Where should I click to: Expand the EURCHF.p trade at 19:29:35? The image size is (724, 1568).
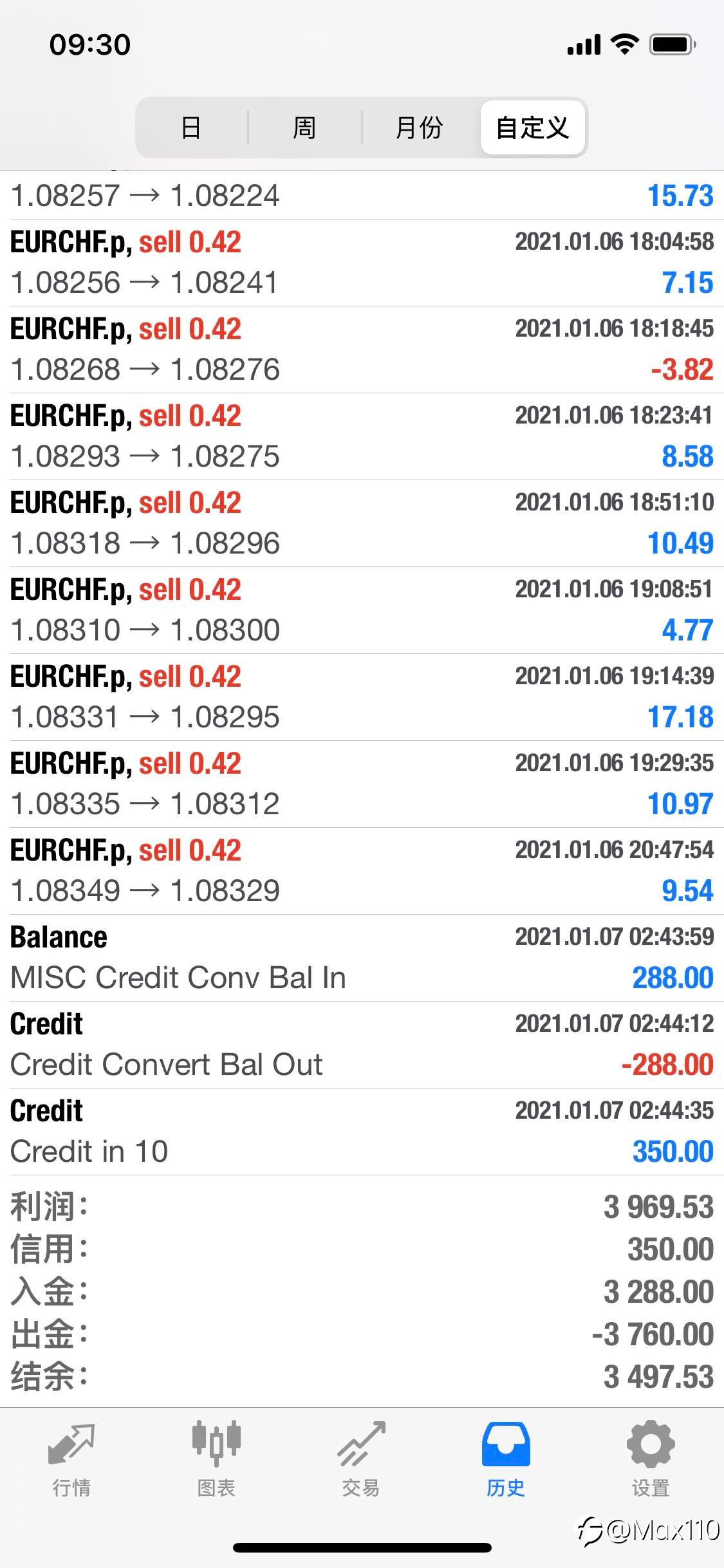pos(362,784)
